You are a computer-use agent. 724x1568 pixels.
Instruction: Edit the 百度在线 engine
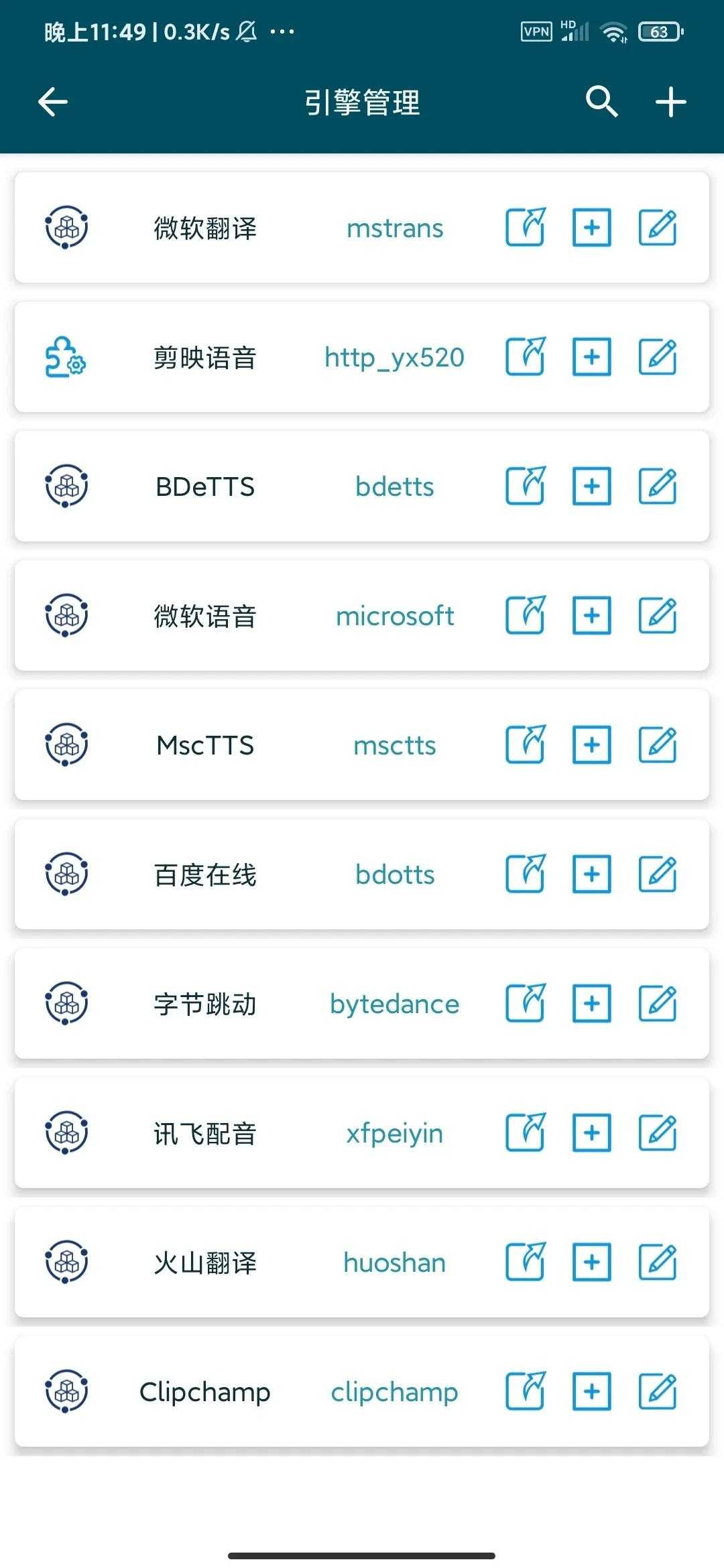coord(658,874)
